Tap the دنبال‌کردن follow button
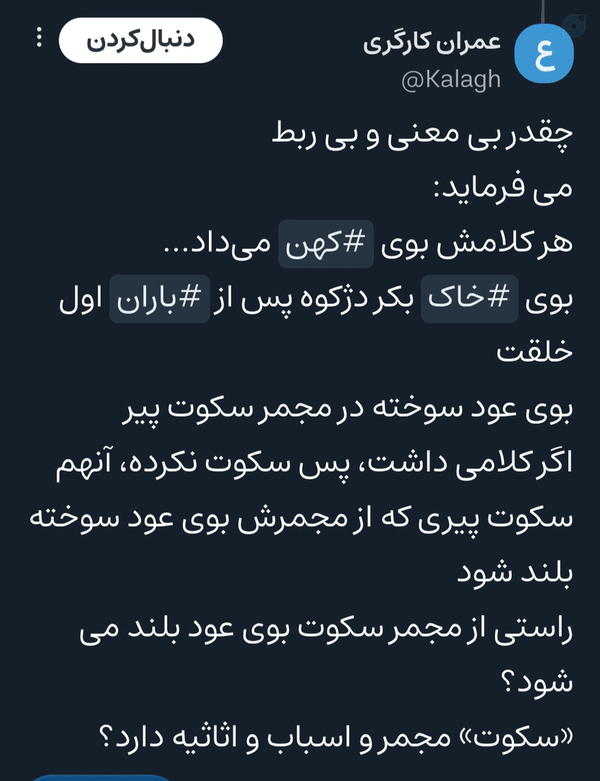Screen dimensions: 600x781 point(140,40)
